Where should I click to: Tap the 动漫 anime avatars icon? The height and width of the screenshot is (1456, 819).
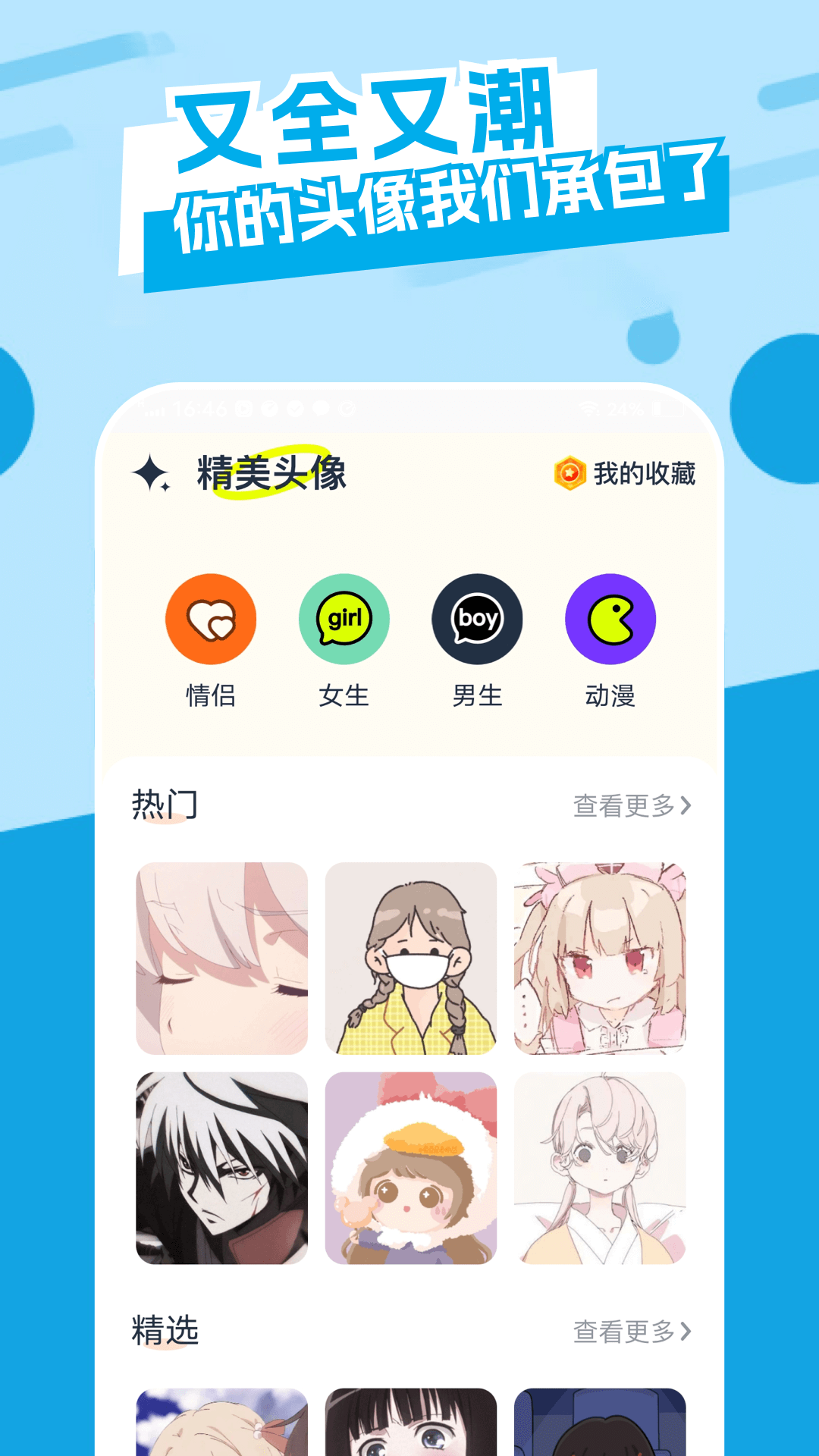tap(609, 620)
